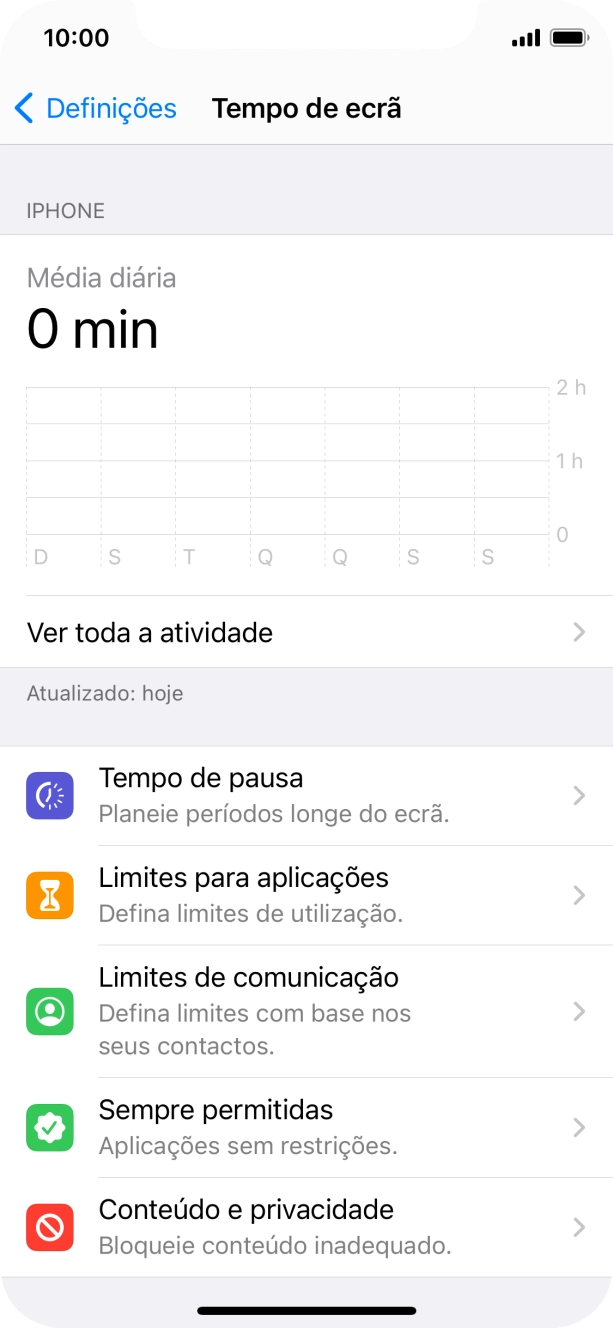Open Conteúdo e privacidade

(x=306, y=1227)
